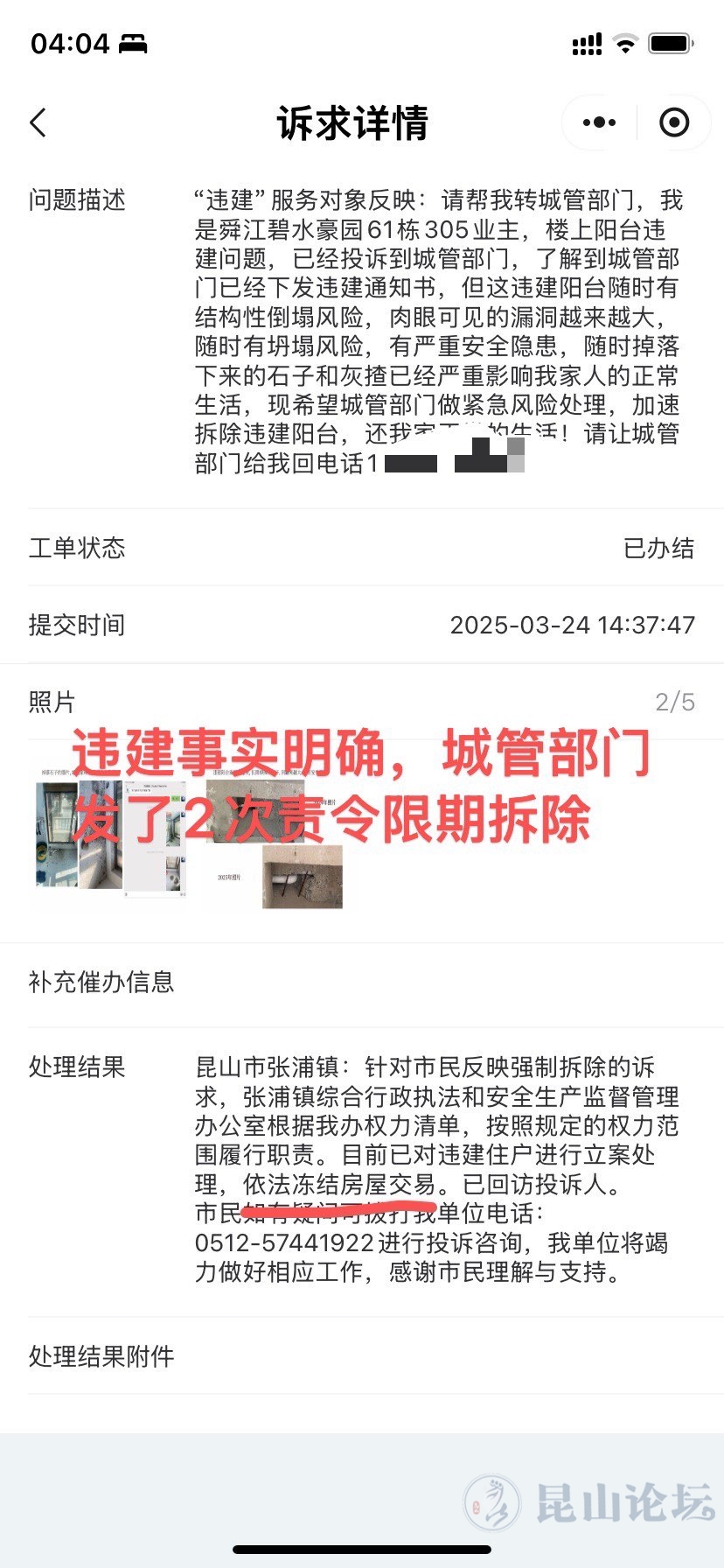Image resolution: width=724 pixels, height=1568 pixels.
Task: Close the mini-program with the circle button
Action: (673, 122)
